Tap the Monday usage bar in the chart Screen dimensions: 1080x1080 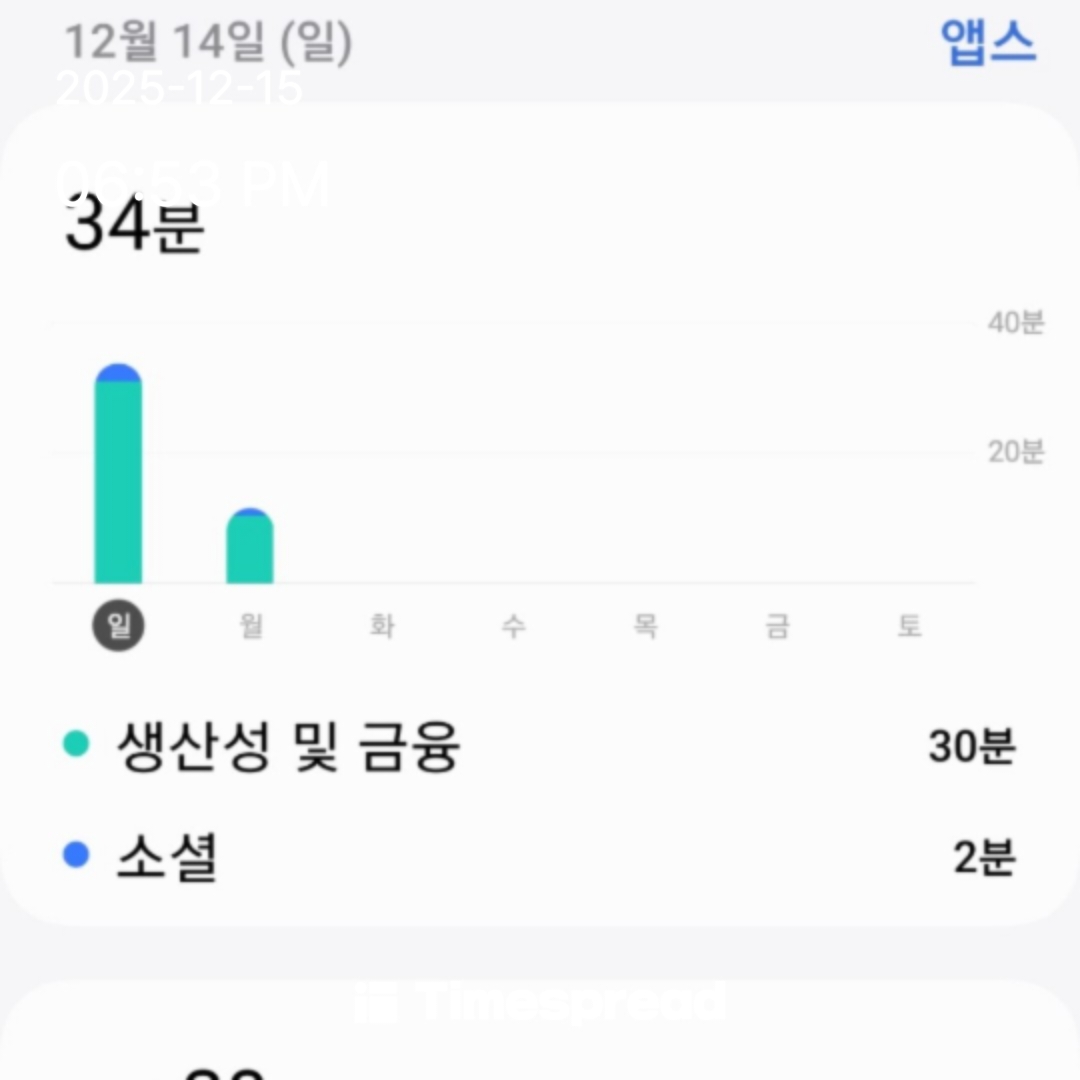pyautogui.click(x=250, y=547)
